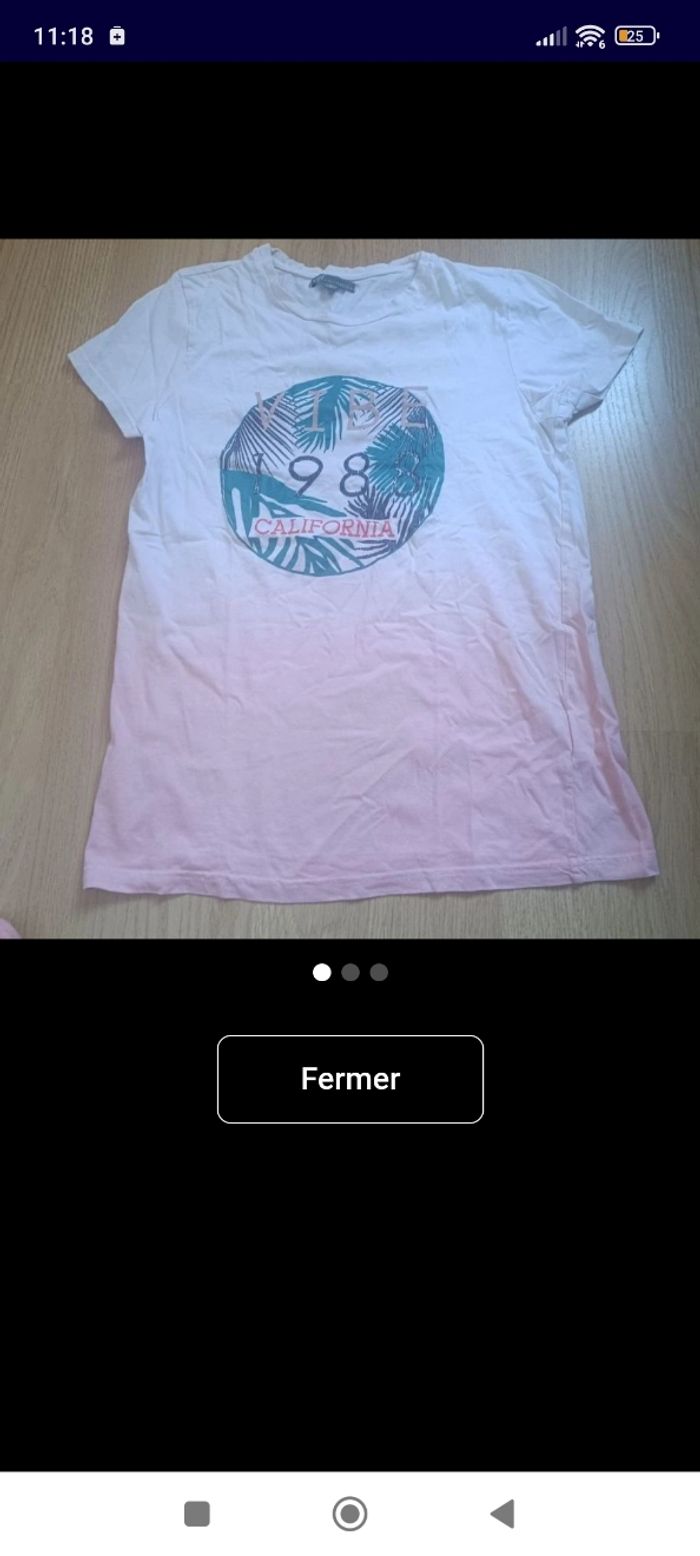Close the photo viewer with Fermer
The height and width of the screenshot is (1556, 700).
pos(350,1079)
